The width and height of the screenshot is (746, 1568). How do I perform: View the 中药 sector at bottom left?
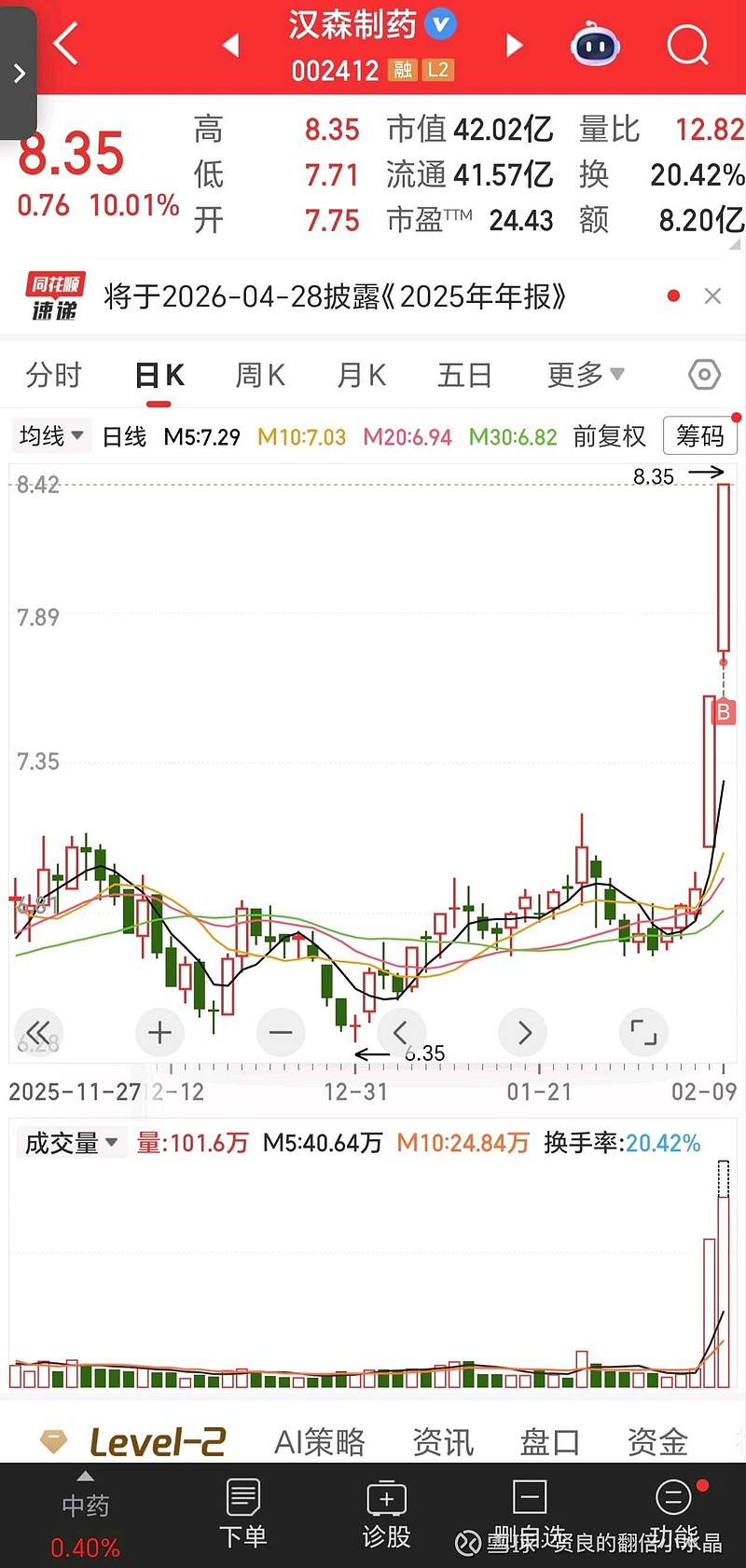click(x=84, y=1503)
